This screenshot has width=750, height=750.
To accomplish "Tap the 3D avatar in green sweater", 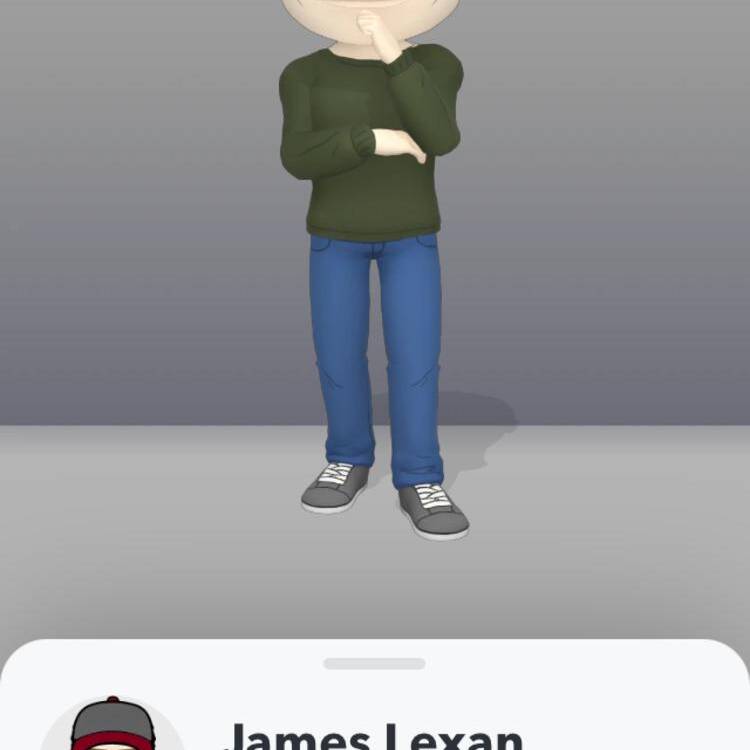I will [373, 250].
